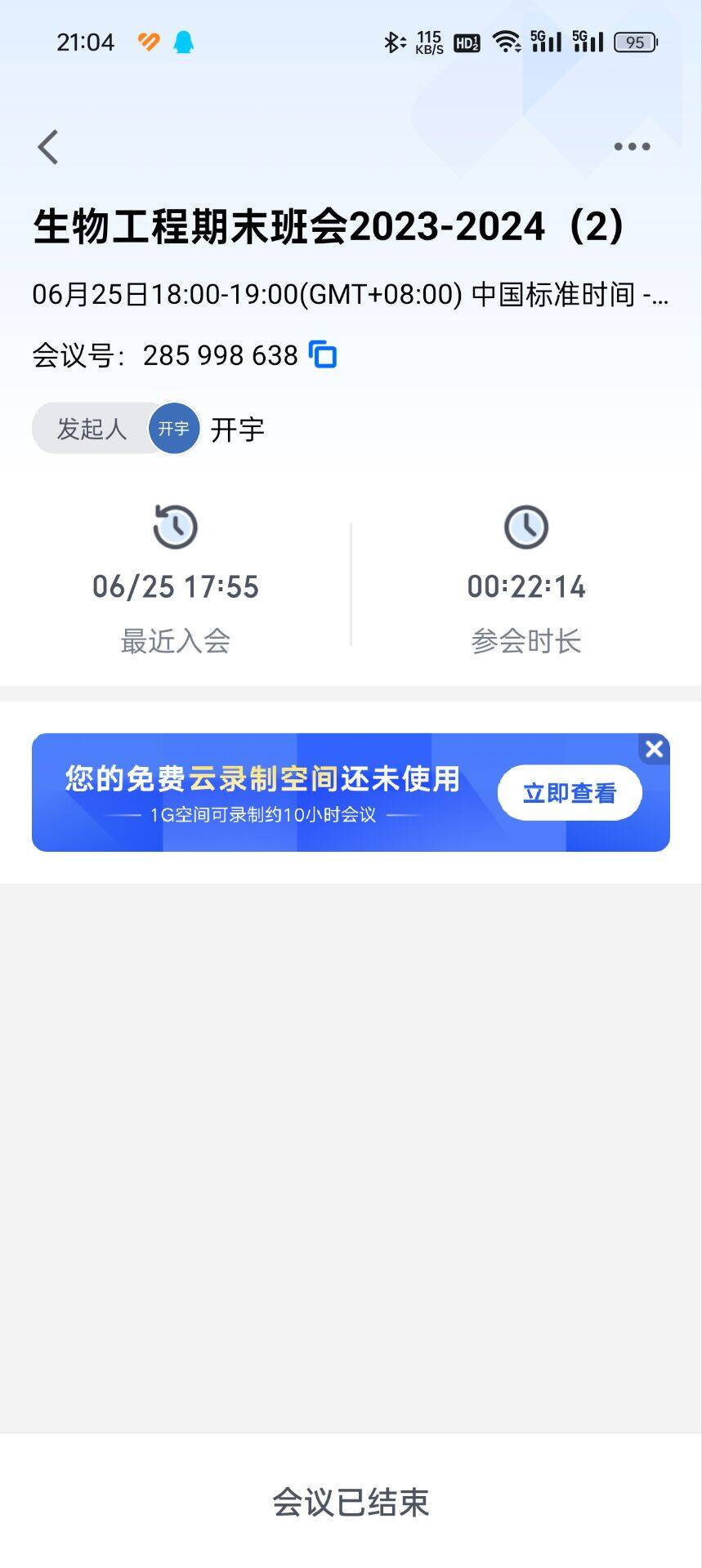Copy the meeting number 285 998 638
The height and width of the screenshot is (1568, 702).
click(x=323, y=355)
